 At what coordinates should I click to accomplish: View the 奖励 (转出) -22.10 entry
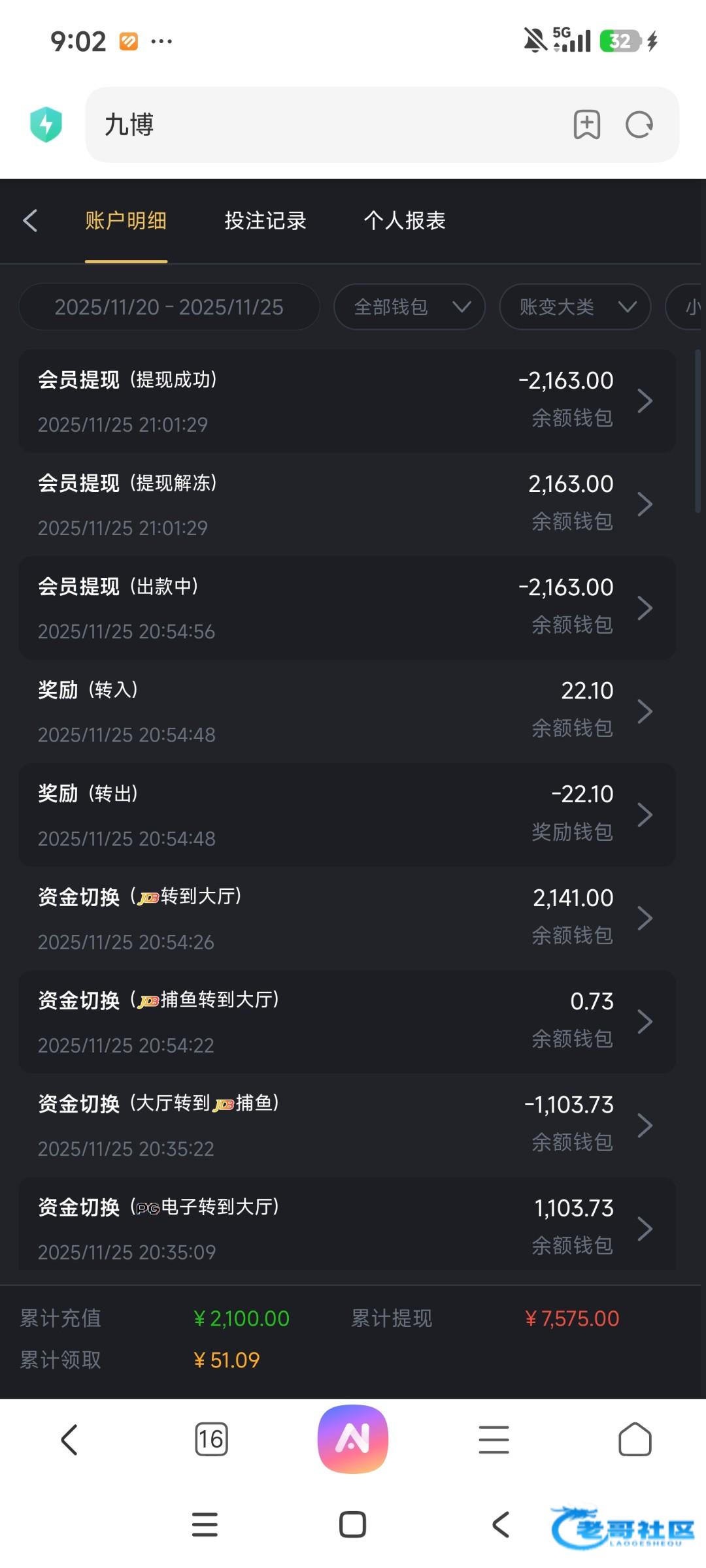click(x=346, y=815)
